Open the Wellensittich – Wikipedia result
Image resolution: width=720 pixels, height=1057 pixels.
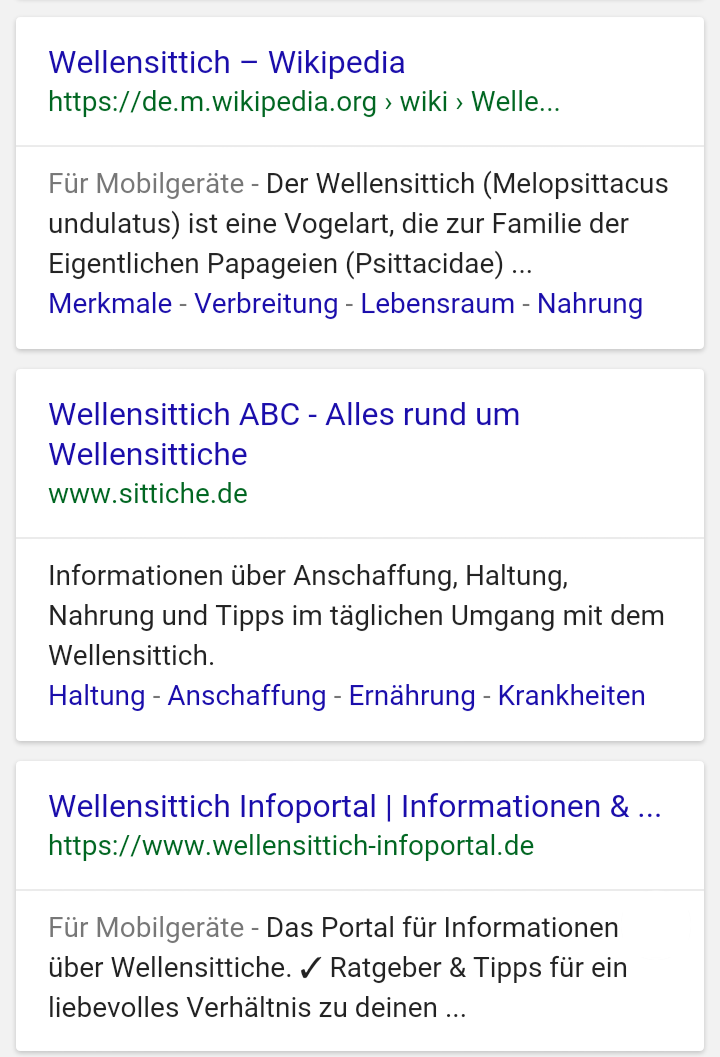coord(226,63)
